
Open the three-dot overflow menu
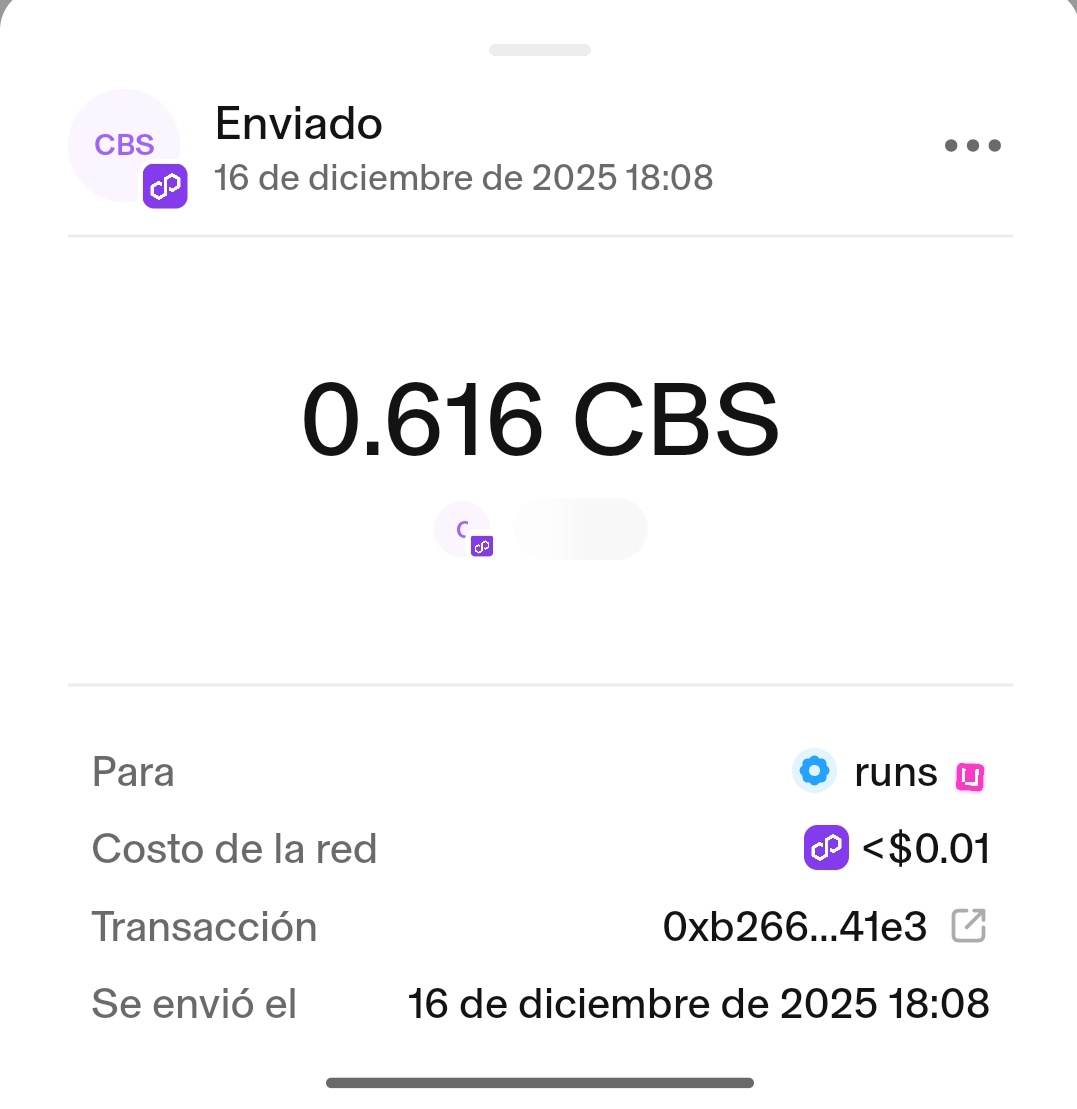[x=972, y=146]
